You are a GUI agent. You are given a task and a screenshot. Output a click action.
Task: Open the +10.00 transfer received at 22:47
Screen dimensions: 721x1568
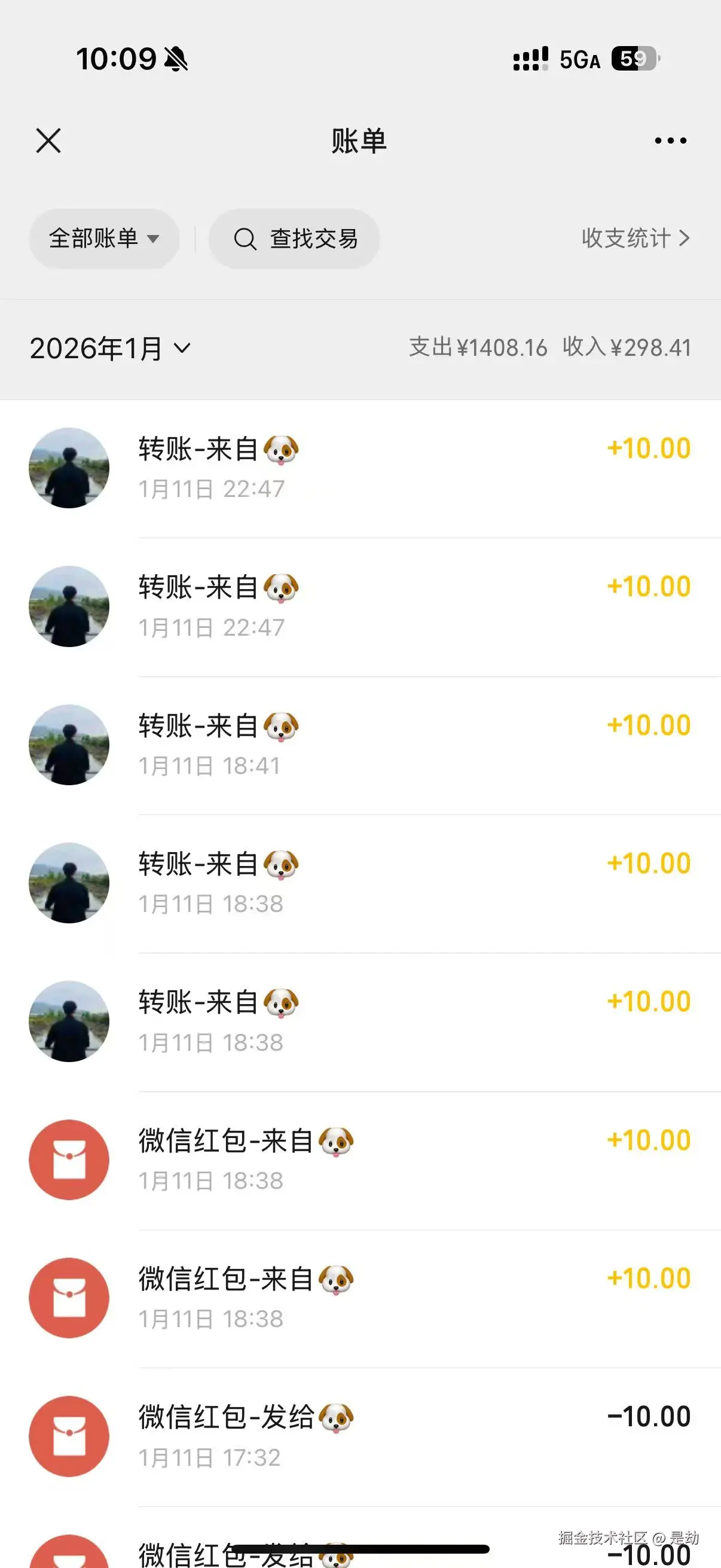(647, 447)
